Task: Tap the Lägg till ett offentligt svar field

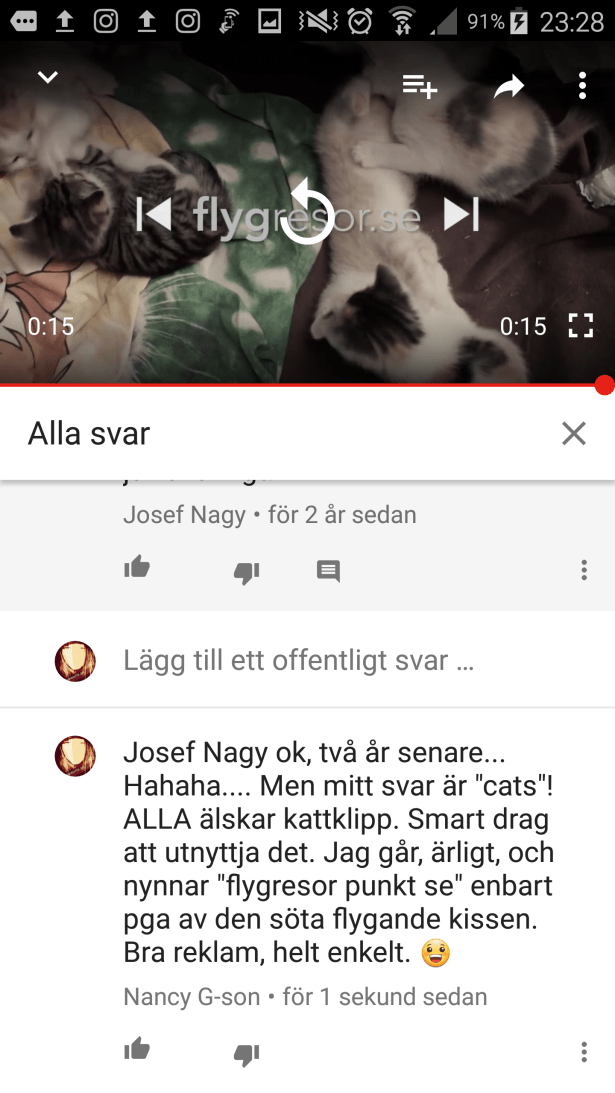Action: click(x=298, y=660)
